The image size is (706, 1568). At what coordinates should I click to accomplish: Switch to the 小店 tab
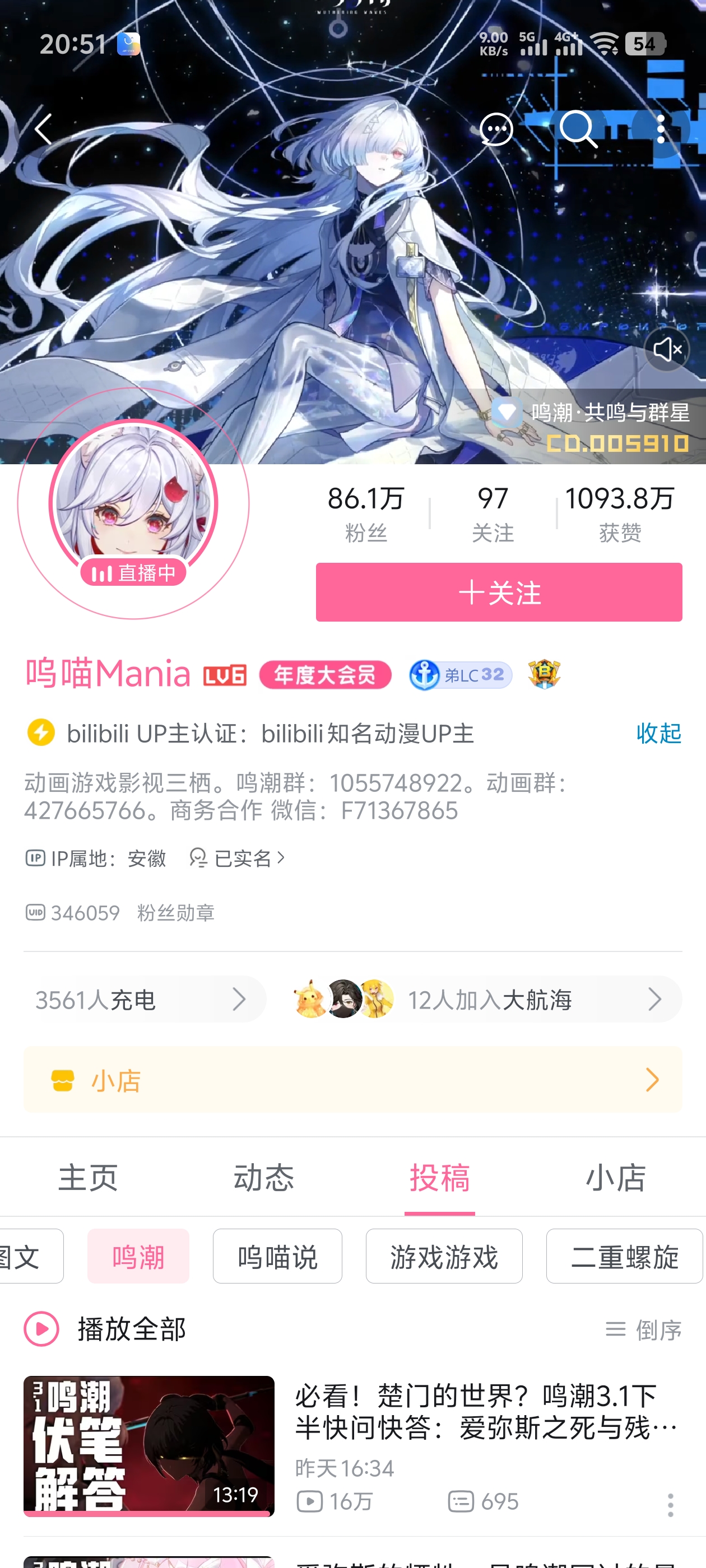(x=615, y=1177)
